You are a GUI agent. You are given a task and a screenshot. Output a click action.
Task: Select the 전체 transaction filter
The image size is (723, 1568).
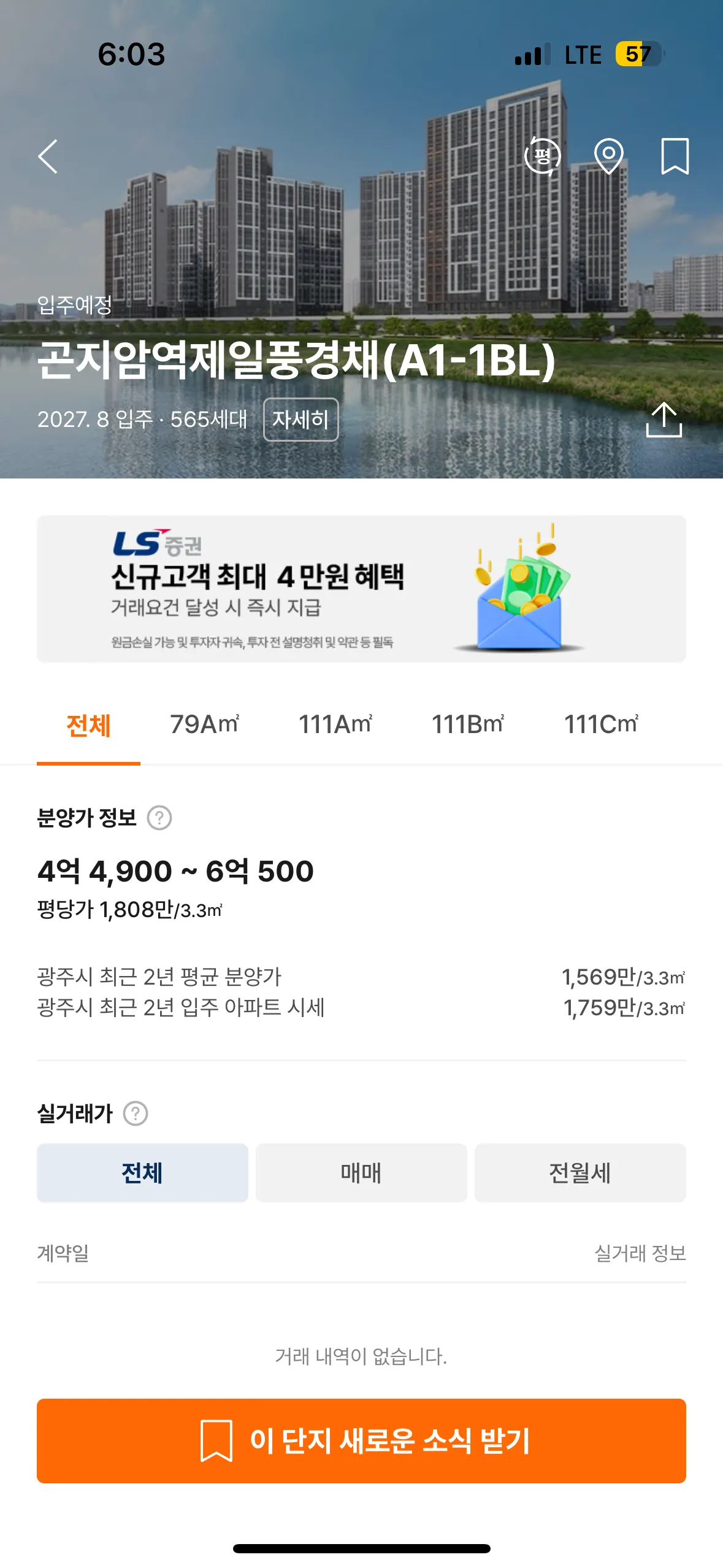point(142,1173)
